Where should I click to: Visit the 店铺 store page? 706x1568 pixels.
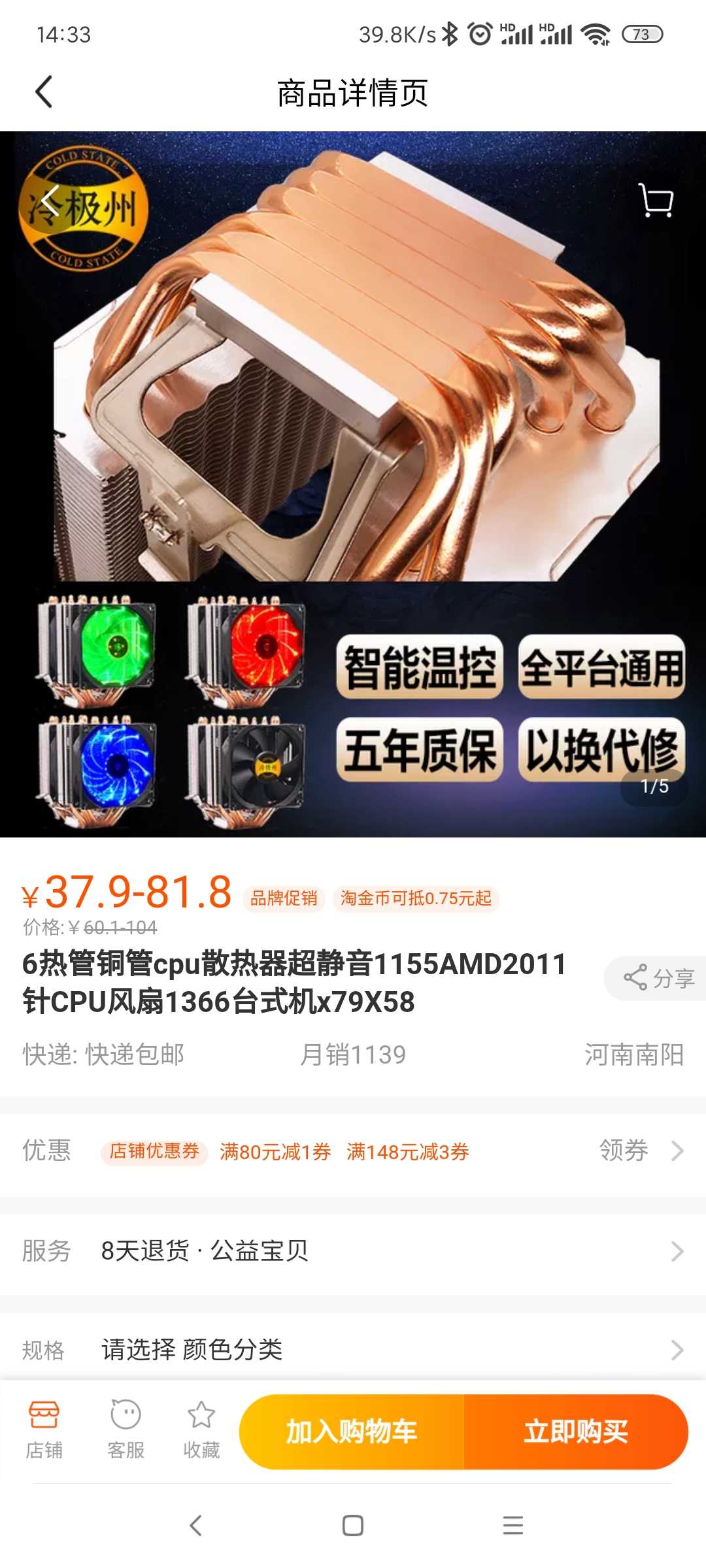click(x=44, y=1431)
